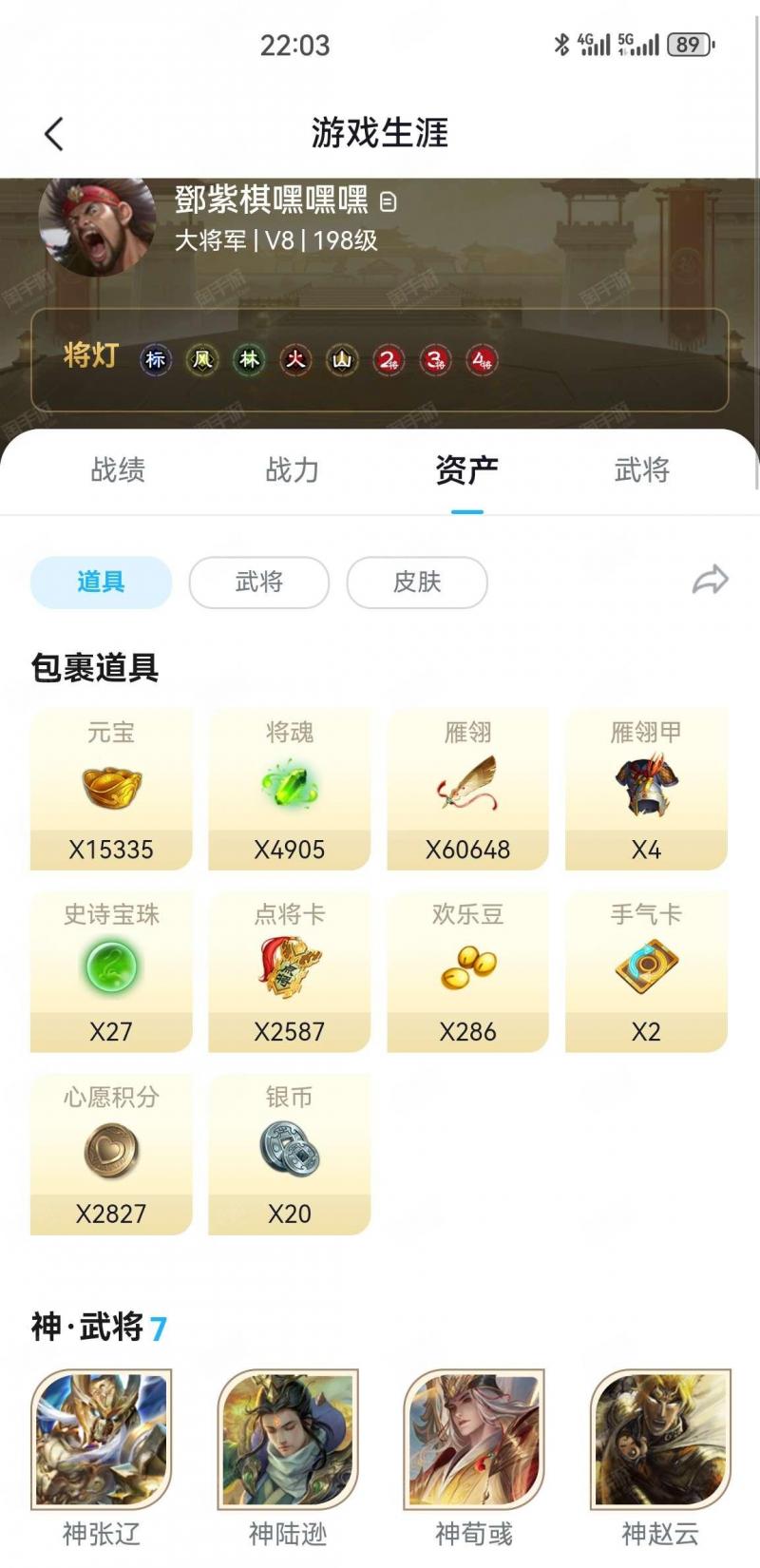Image resolution: width=760 pixels, height=1568 pixels.
Task: Tap the player avatar picture
Action: click(x=97, y=228)
